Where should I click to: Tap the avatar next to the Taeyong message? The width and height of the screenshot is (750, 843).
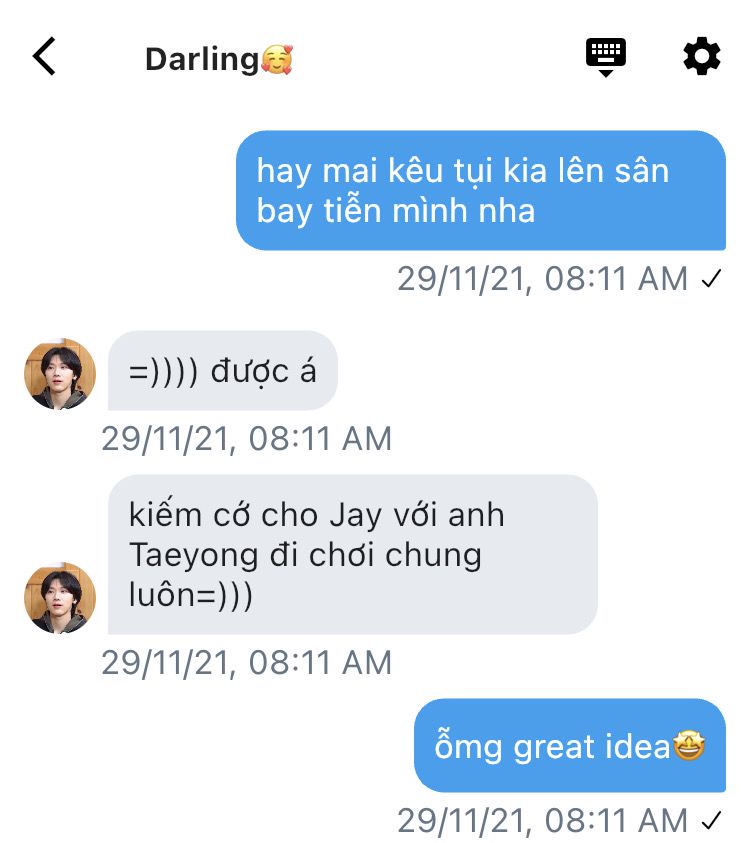(x=59, y=598)
